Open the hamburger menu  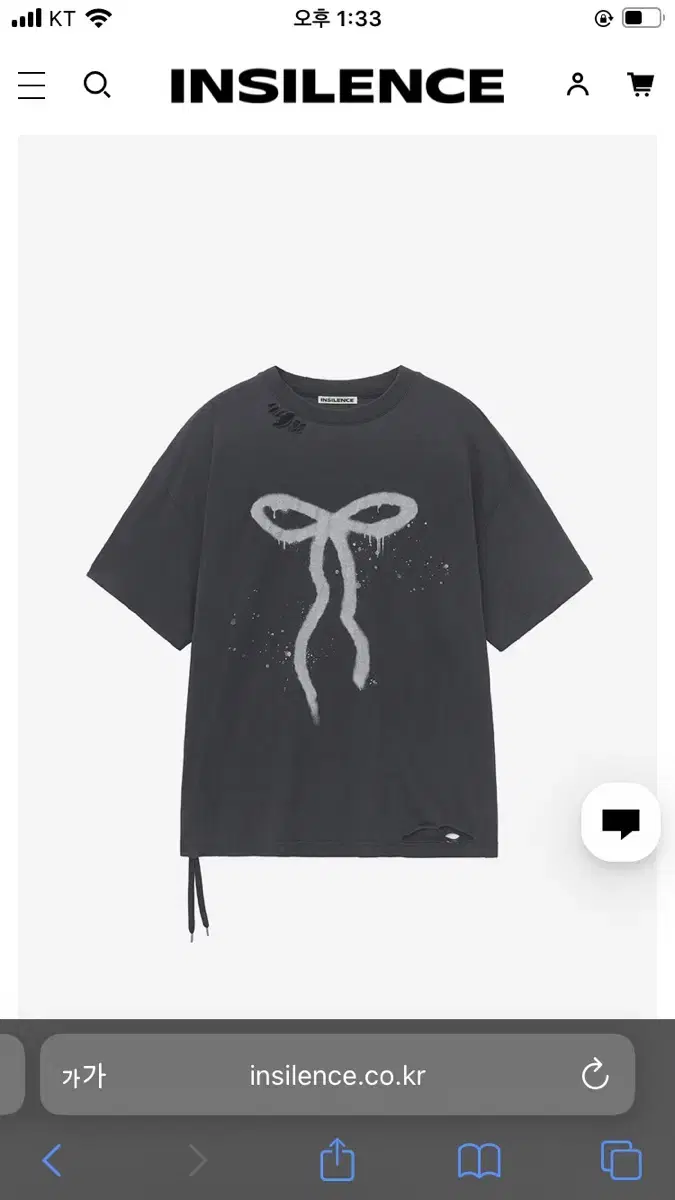click(31, 86)
